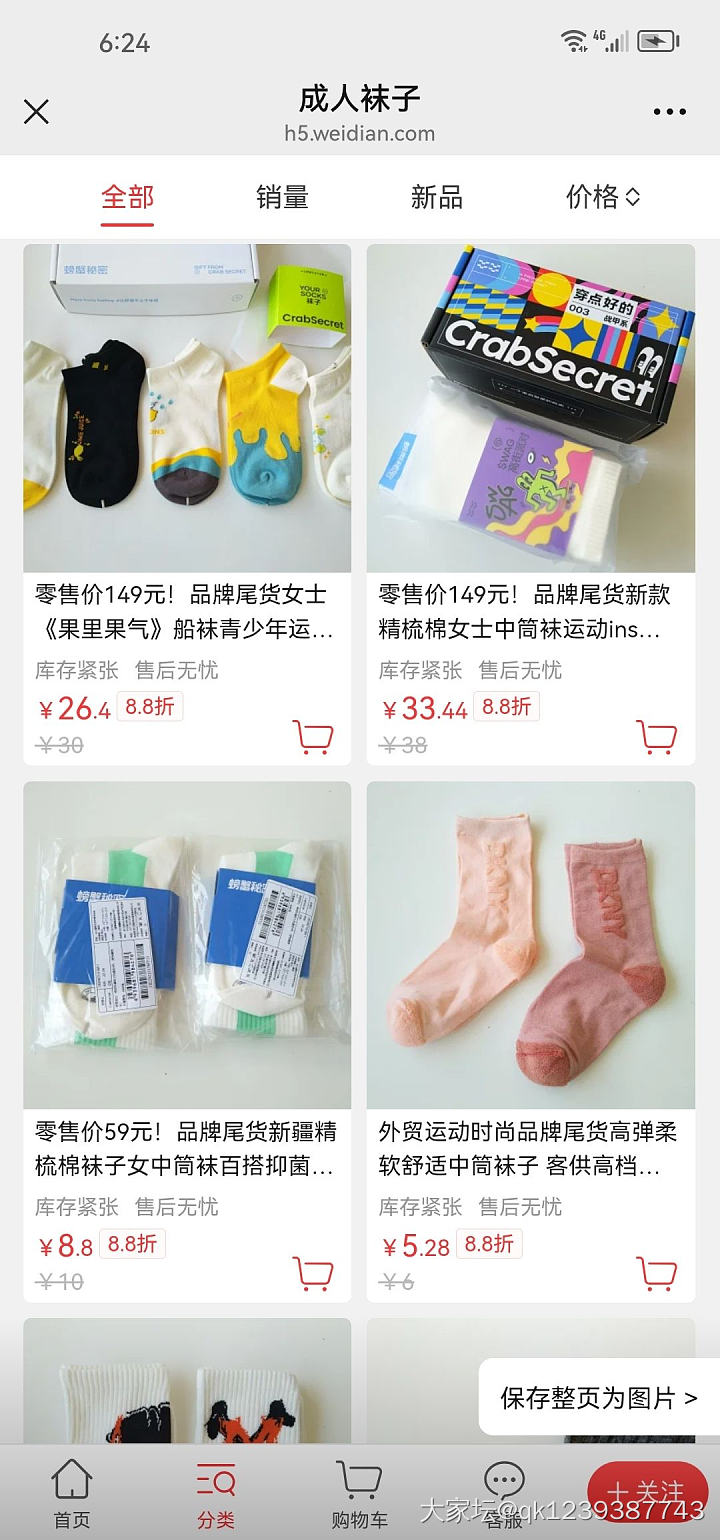Add the pink DKNY socks to cart
This screenshot has width=720, height=1540.
[x=658, y=1273]
